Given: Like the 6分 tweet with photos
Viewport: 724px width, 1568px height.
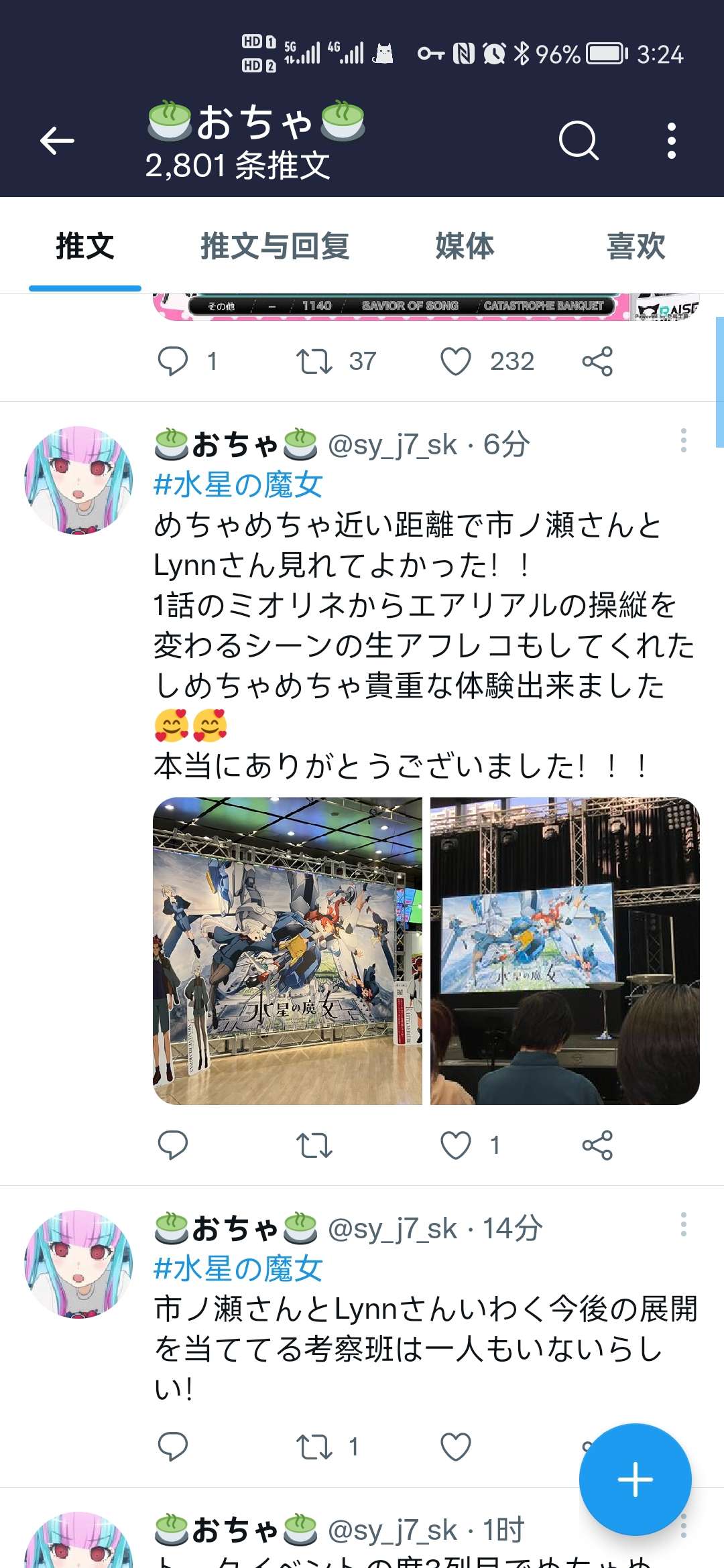Looking at the screenshot, I should click(x=456, y=1145).
